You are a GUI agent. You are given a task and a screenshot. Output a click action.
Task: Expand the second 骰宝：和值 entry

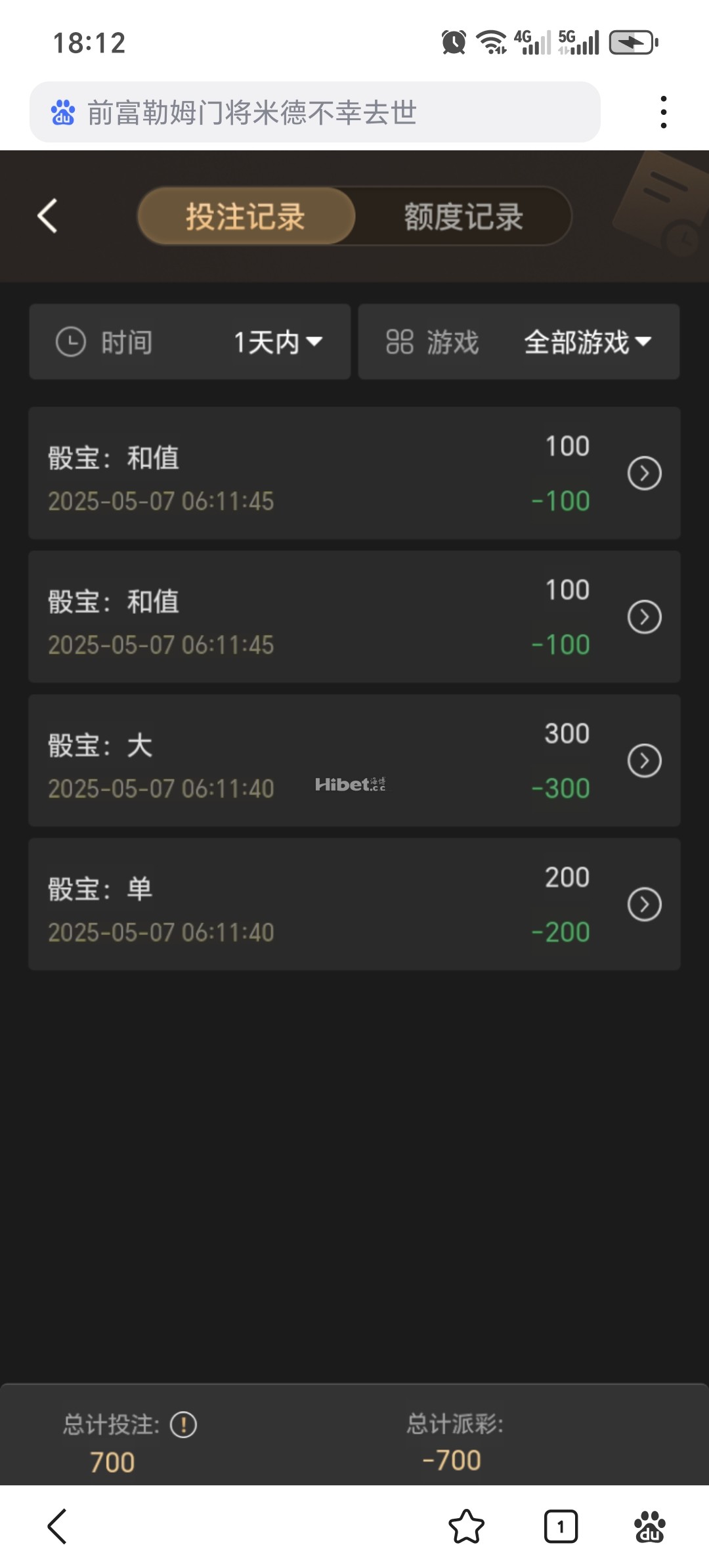(x=645, y=617)
